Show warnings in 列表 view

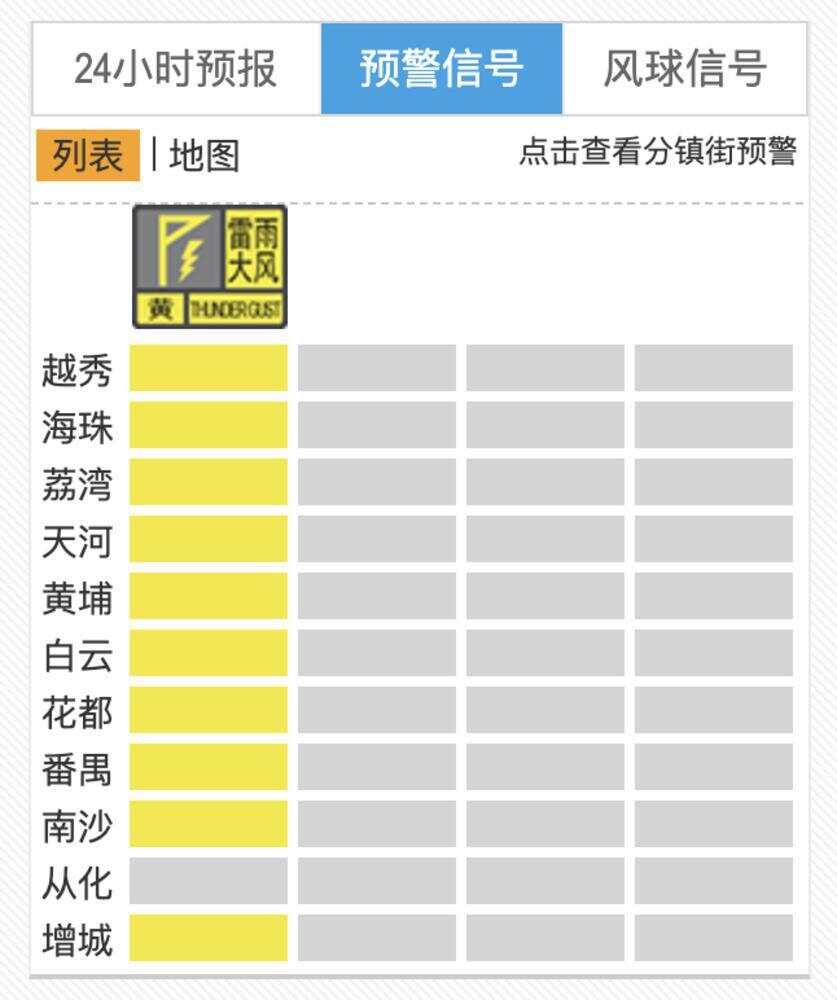(x=88, y=156)
